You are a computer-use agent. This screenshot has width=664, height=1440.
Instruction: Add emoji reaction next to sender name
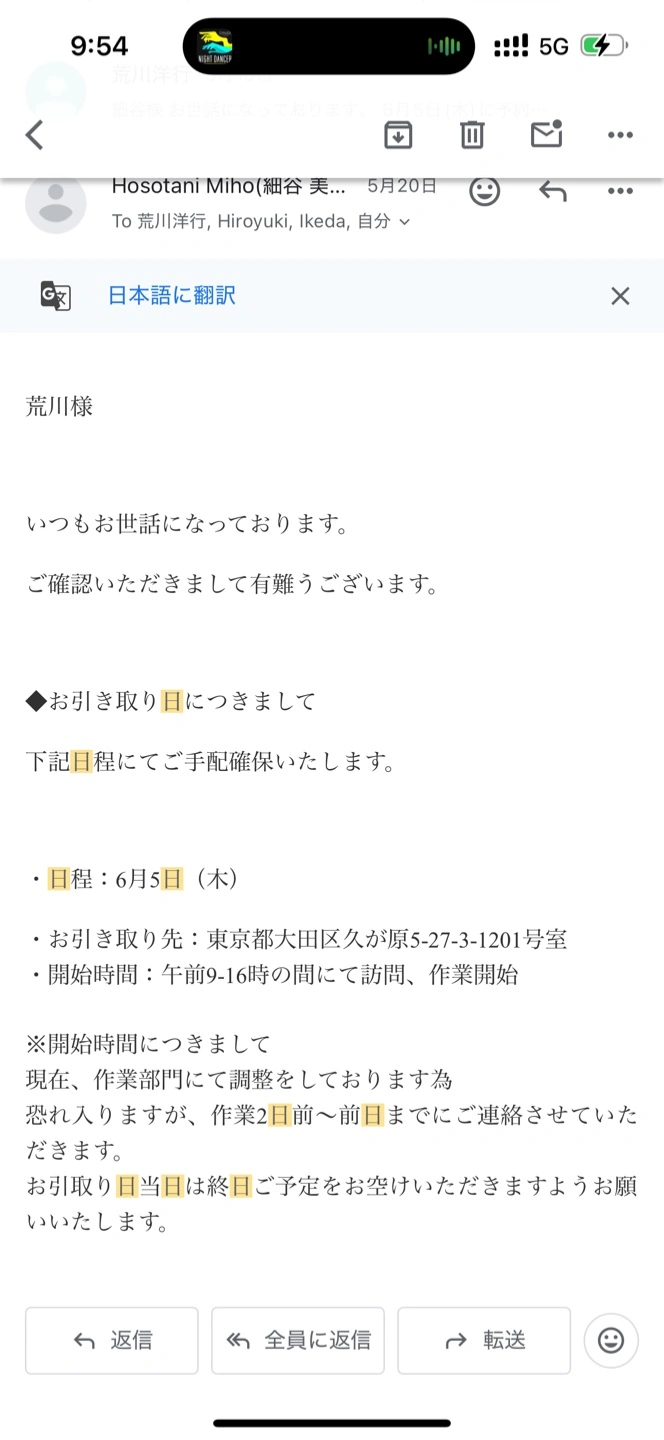click(485, 190)
